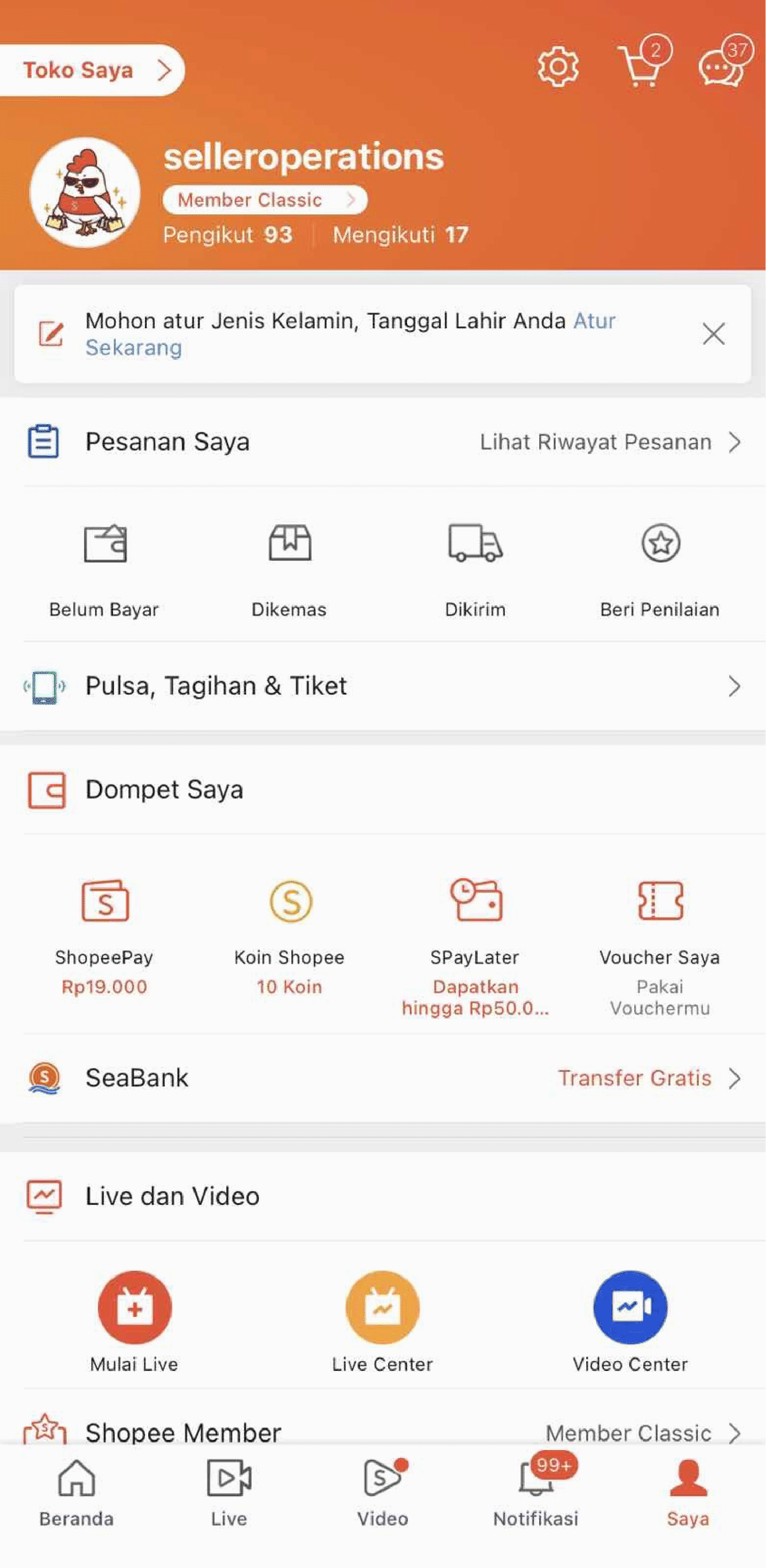Switch to the Notifikasi tab
The width and height of the screenshot is (766, 1568).
click(536, 1491)
